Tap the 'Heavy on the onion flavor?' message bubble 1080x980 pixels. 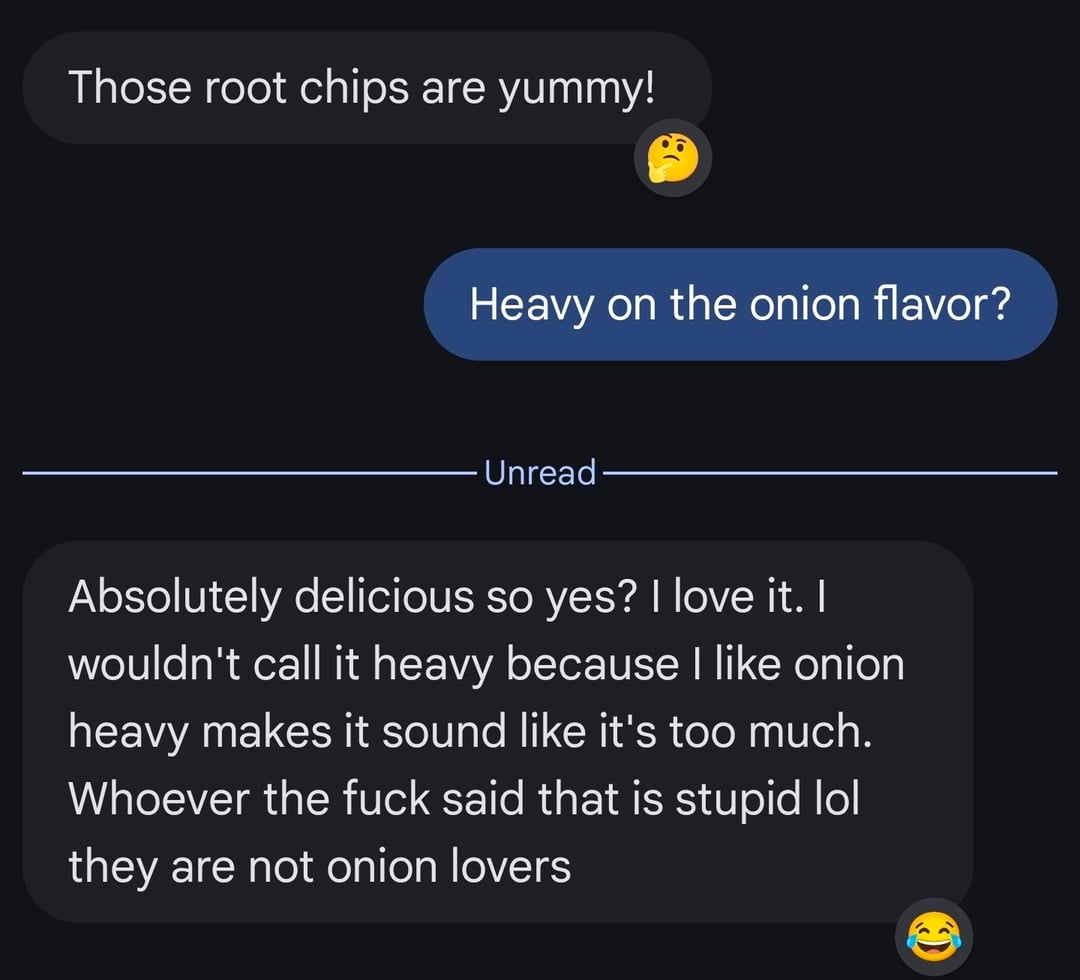(740, 304)
